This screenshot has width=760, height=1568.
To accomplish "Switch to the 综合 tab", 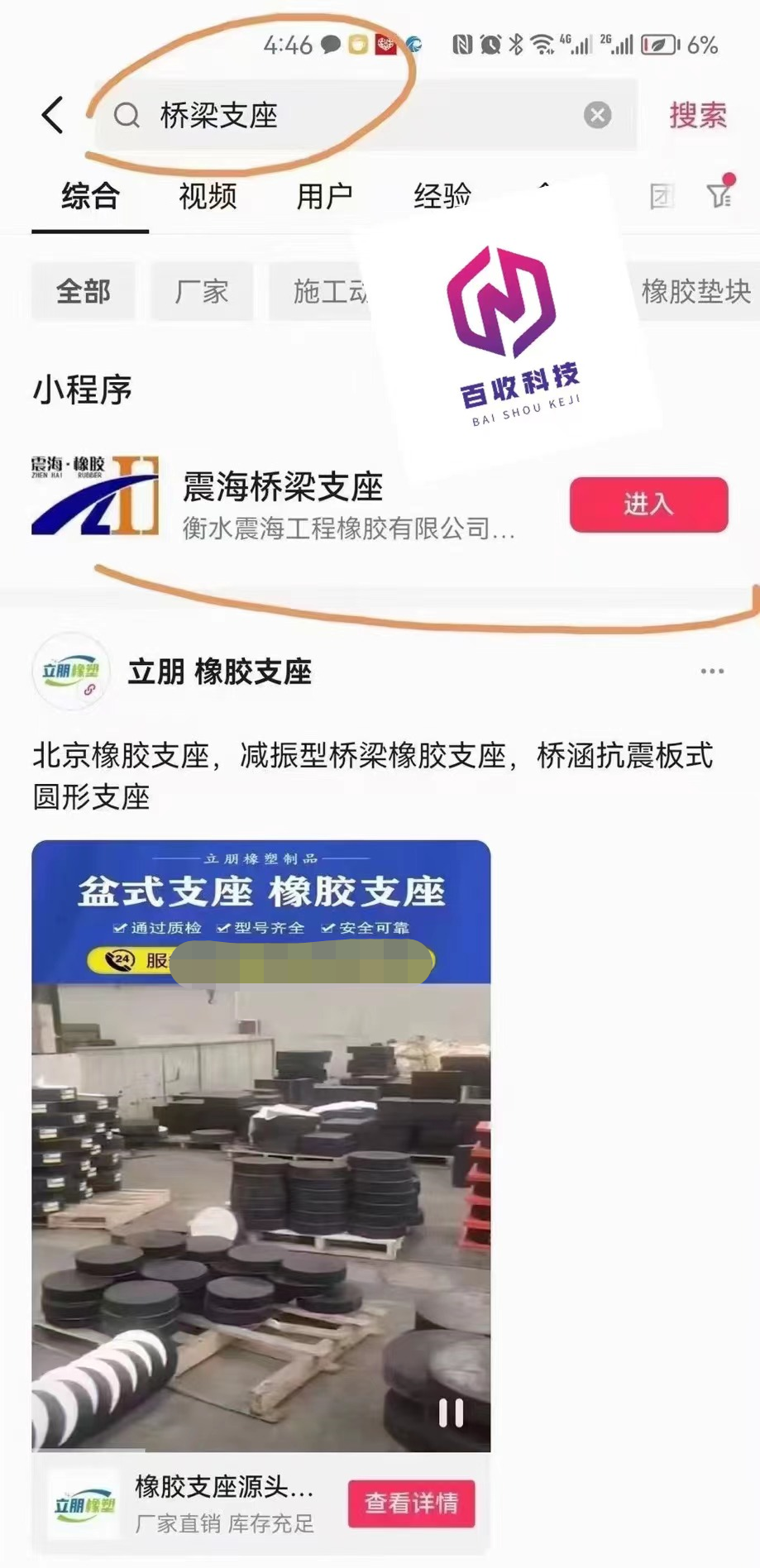I will click(90, 197).
